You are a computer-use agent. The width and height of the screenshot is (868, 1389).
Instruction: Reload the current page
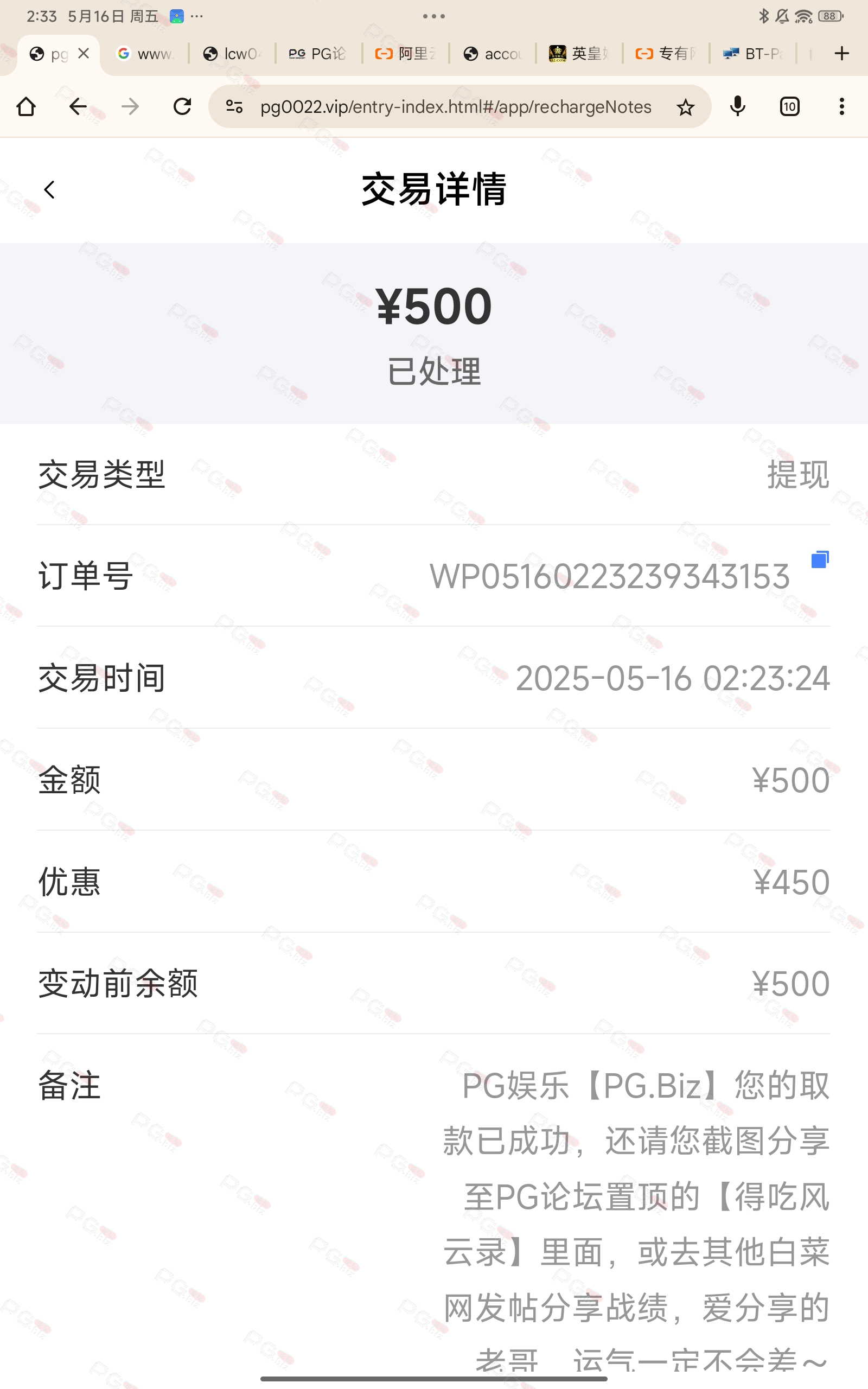(182, 106)
